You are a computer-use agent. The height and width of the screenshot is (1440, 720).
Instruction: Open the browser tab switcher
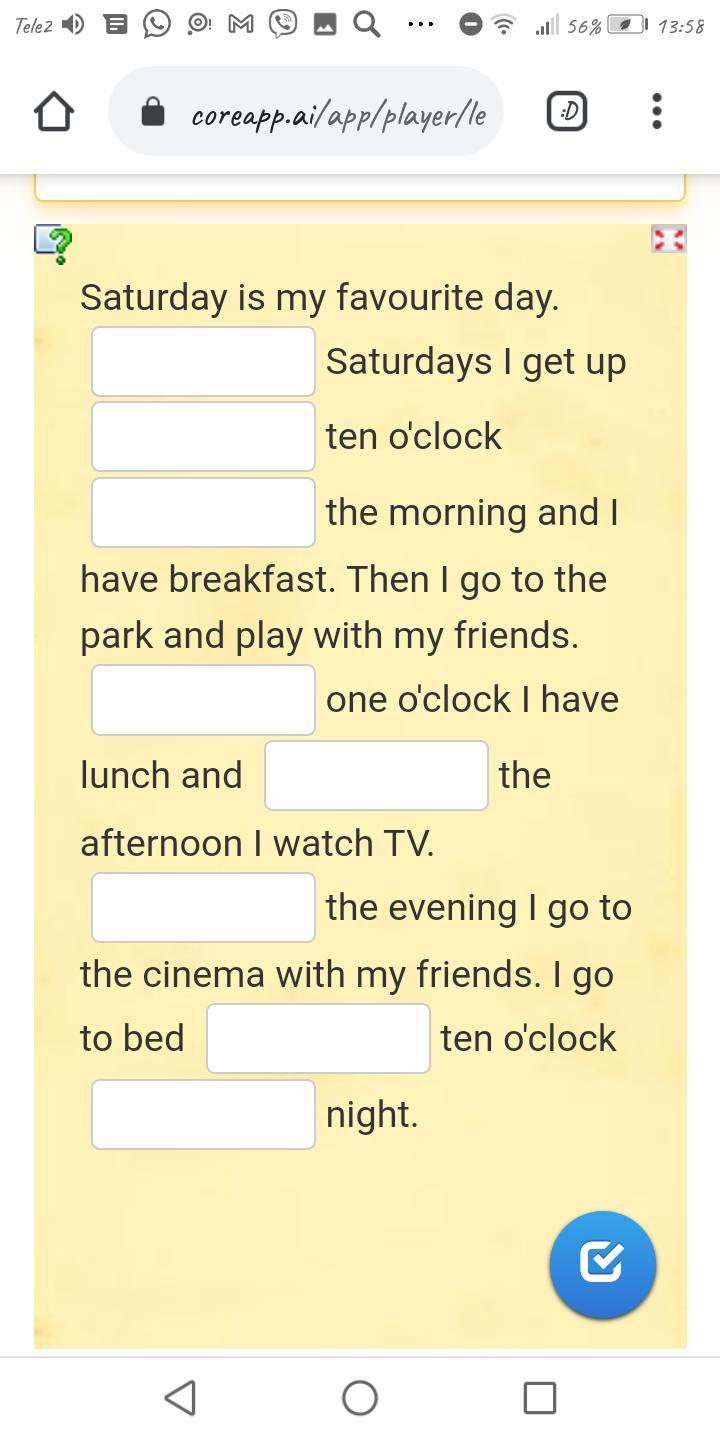pyautogui.click(x=566, y=111)
